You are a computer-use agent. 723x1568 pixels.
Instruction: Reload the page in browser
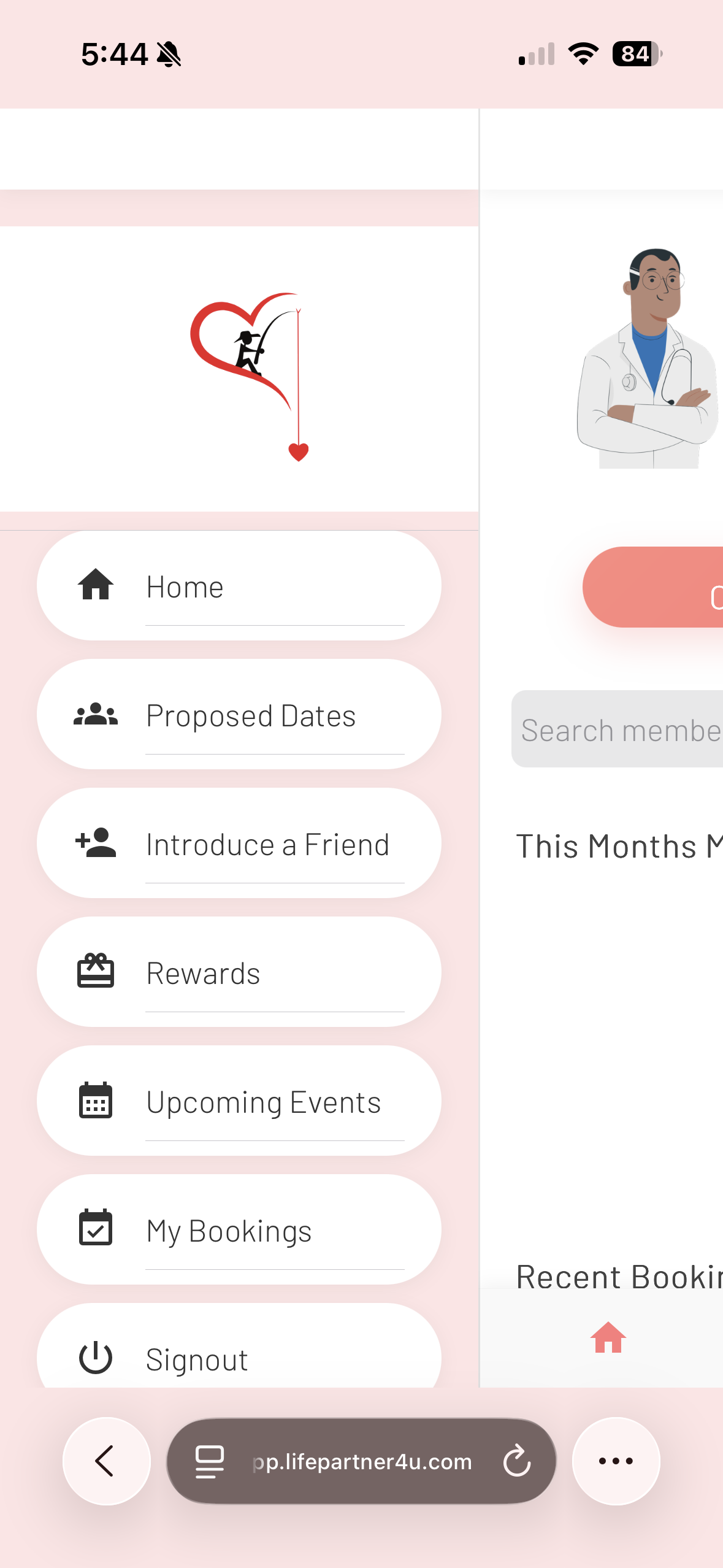tap(517, 1461)
